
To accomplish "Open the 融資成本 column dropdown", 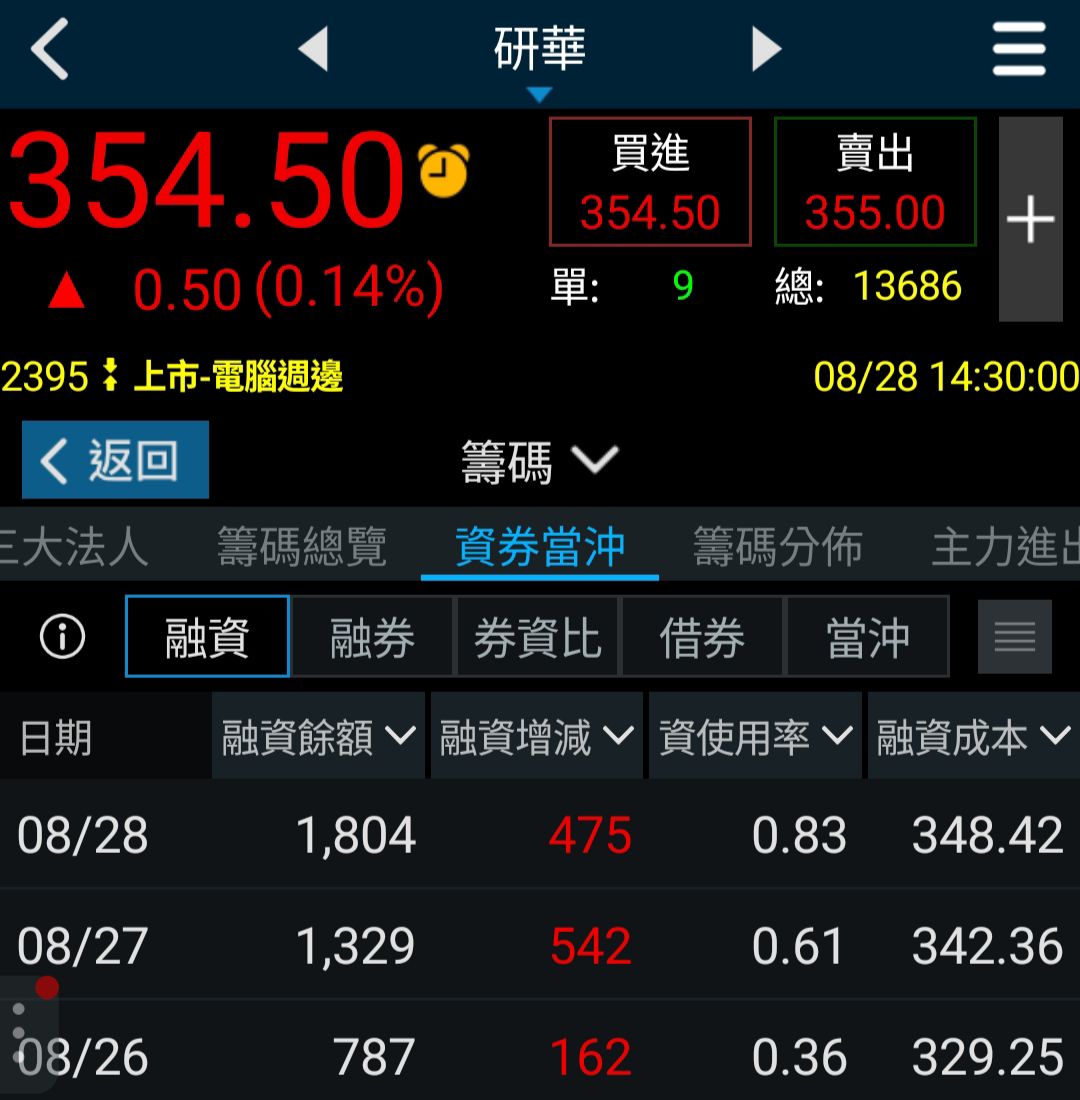I will [972, 737].
